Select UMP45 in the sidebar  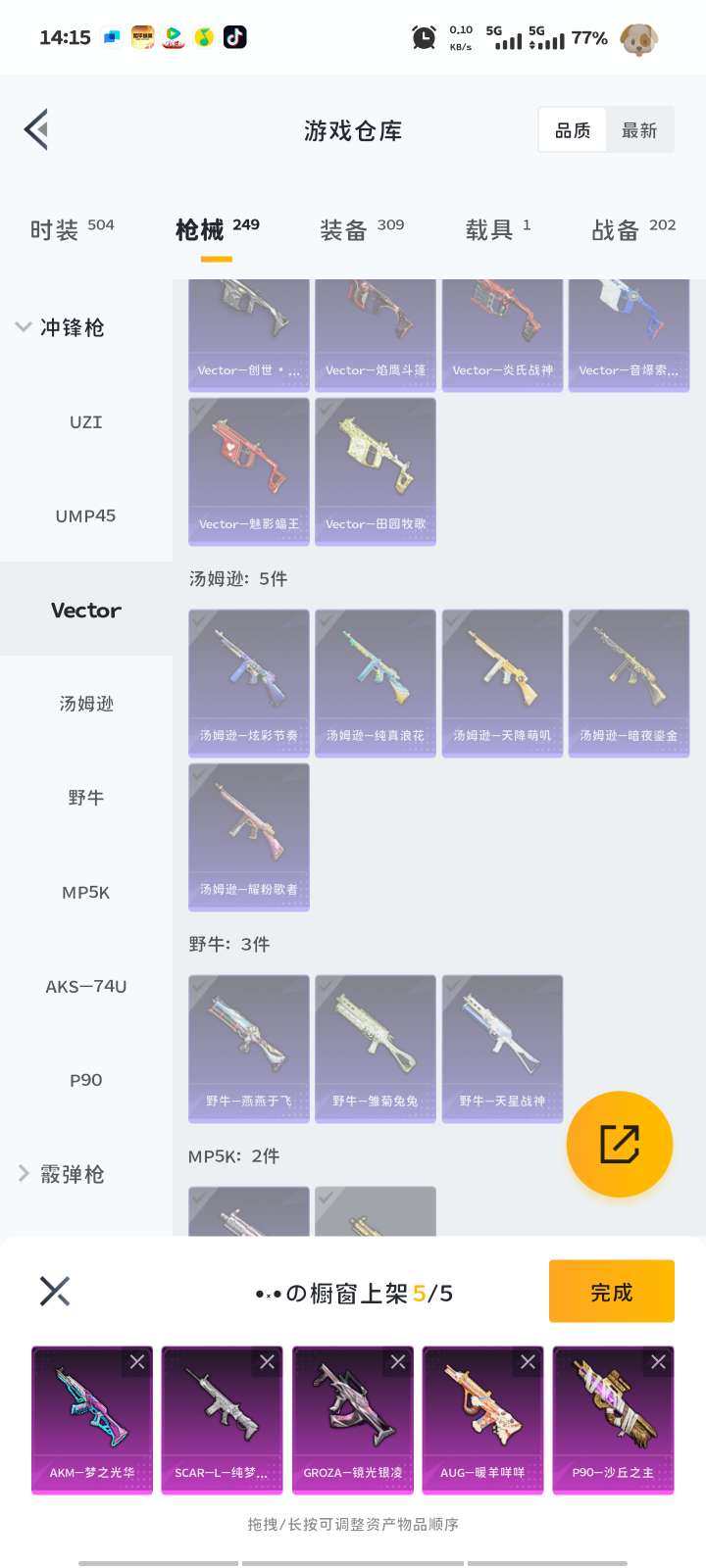pos(85,516)
